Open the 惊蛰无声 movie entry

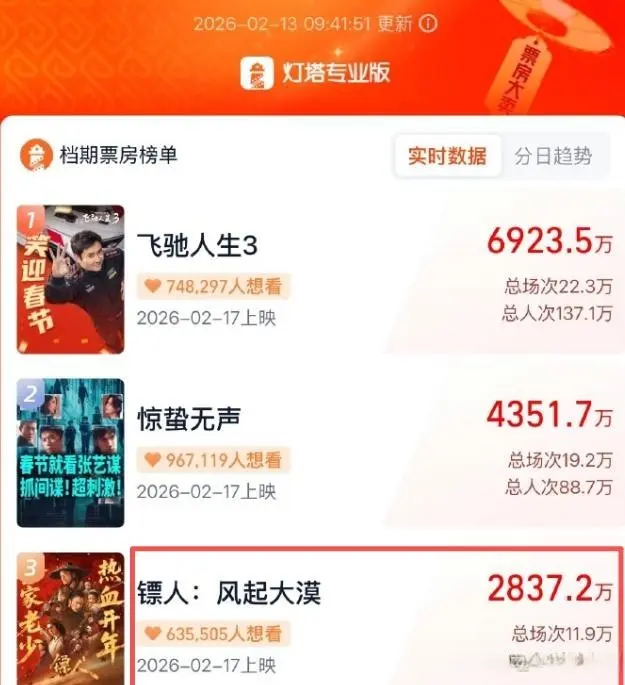189,419
